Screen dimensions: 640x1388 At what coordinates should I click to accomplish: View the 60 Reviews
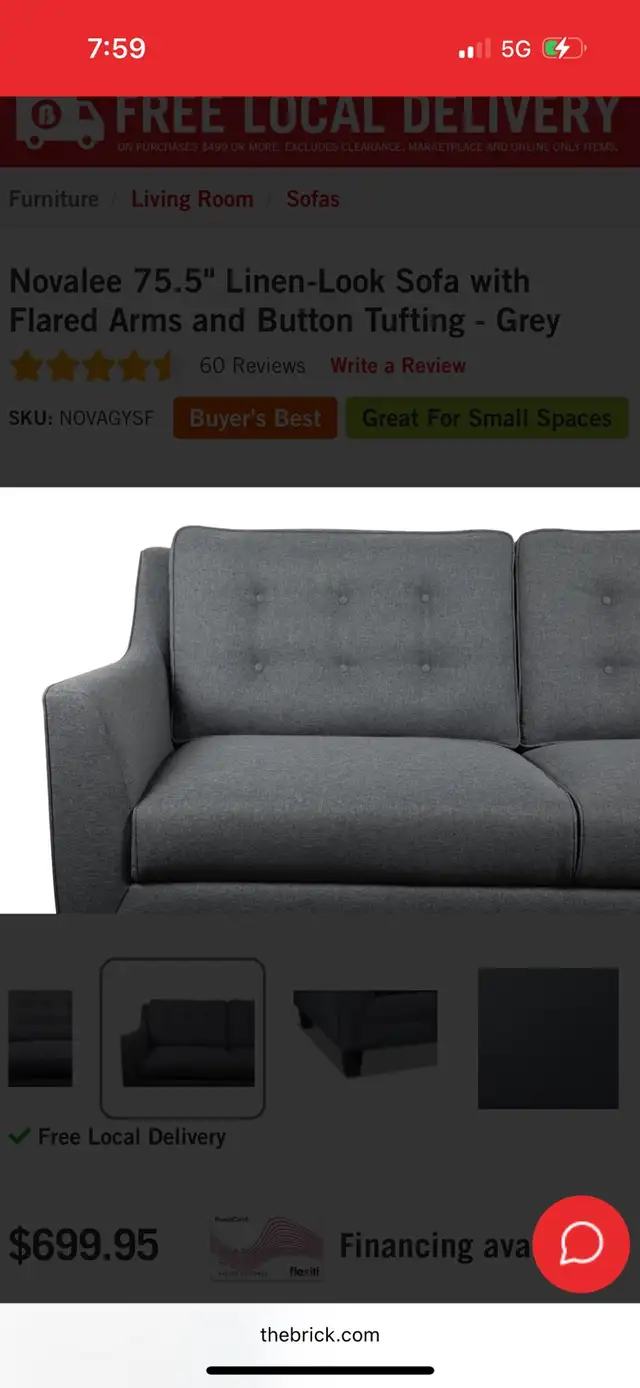coord(252,366)
